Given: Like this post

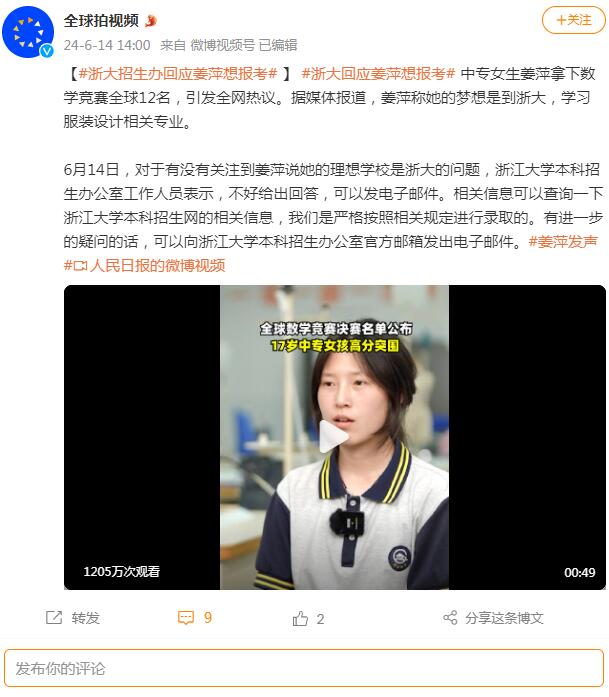Looking at the screenshot, I should tap(308, 618).
